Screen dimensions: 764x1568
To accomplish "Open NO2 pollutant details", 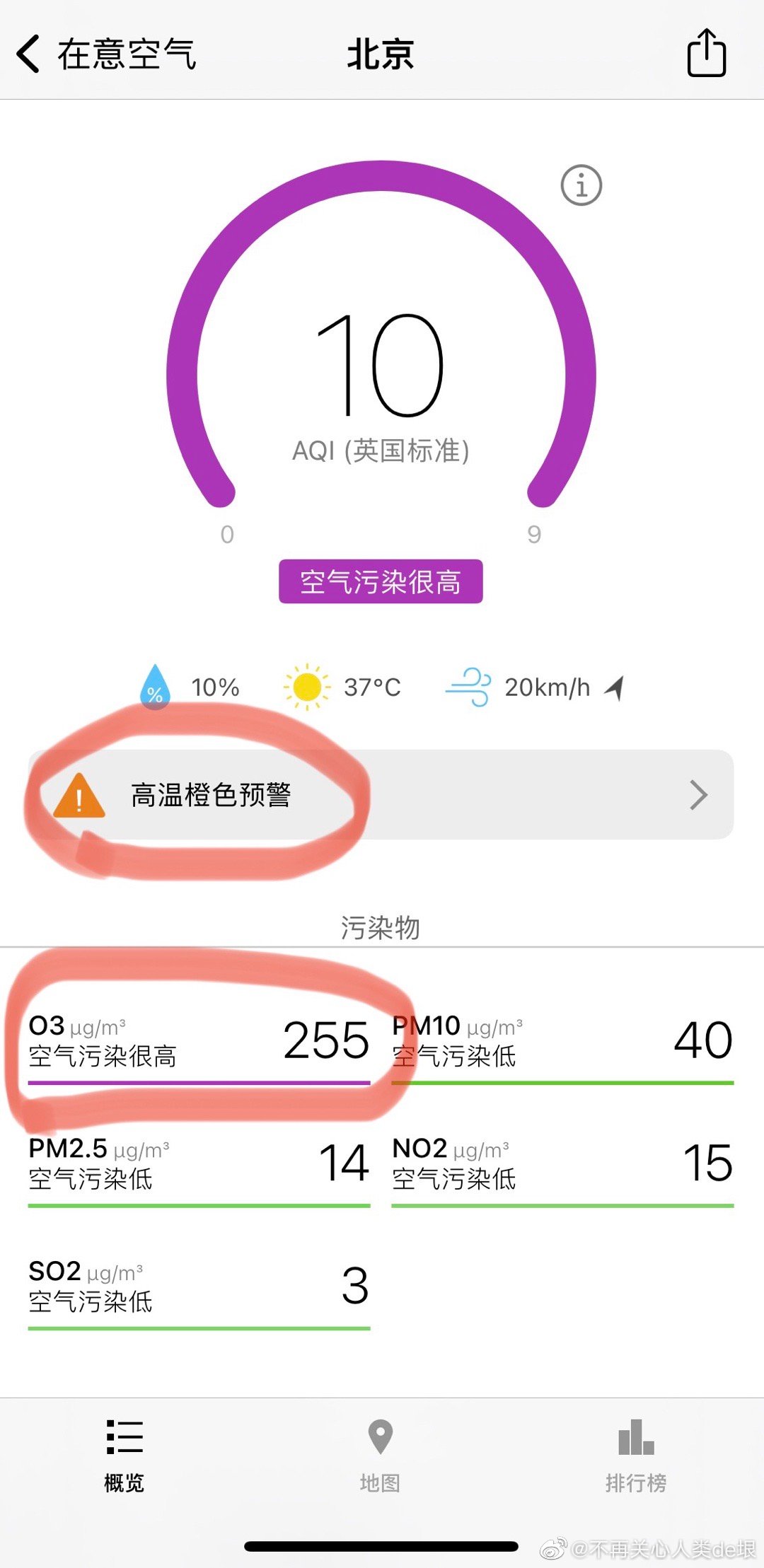I will [562, 1163].
